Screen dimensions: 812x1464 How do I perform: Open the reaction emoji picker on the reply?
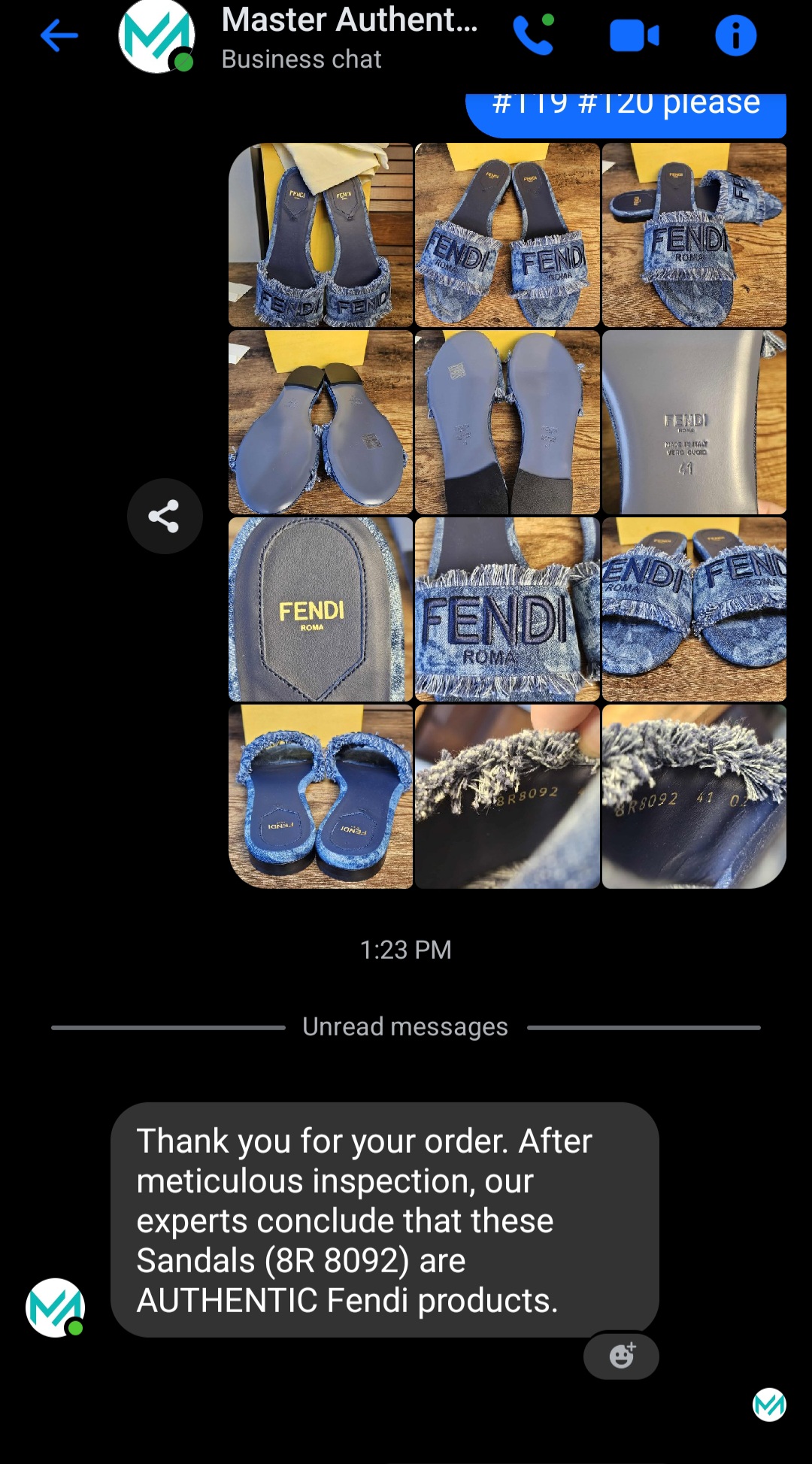click(x=621, y=1356)
